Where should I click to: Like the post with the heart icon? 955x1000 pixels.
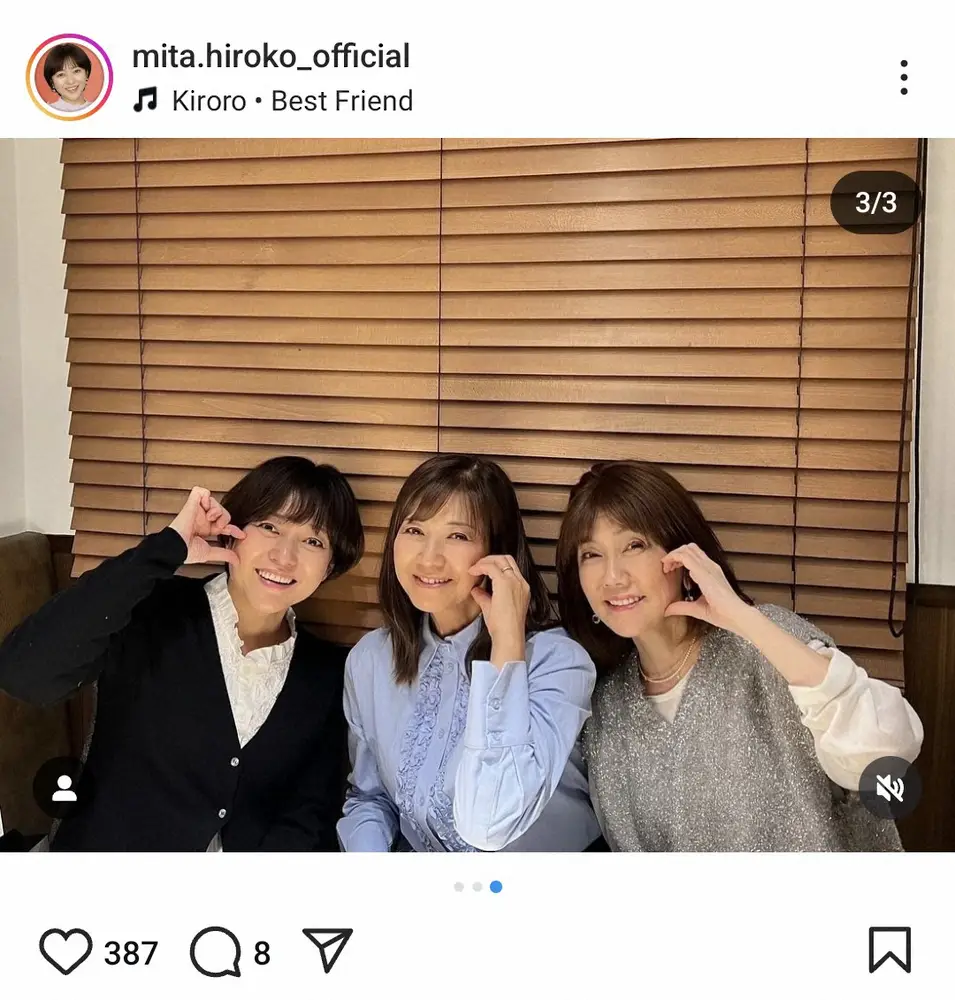click(x=66, y=952)
